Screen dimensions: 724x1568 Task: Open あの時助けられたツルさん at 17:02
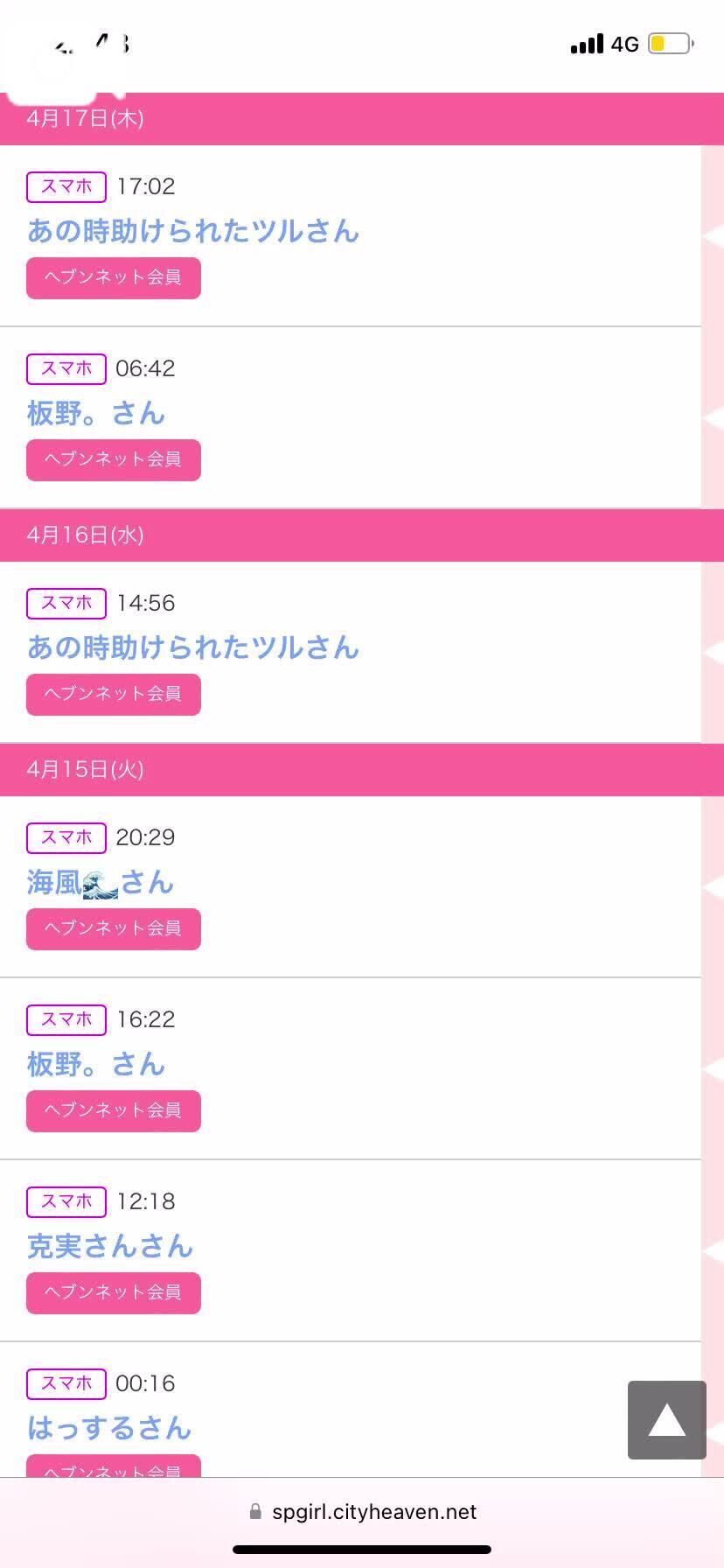193,231
